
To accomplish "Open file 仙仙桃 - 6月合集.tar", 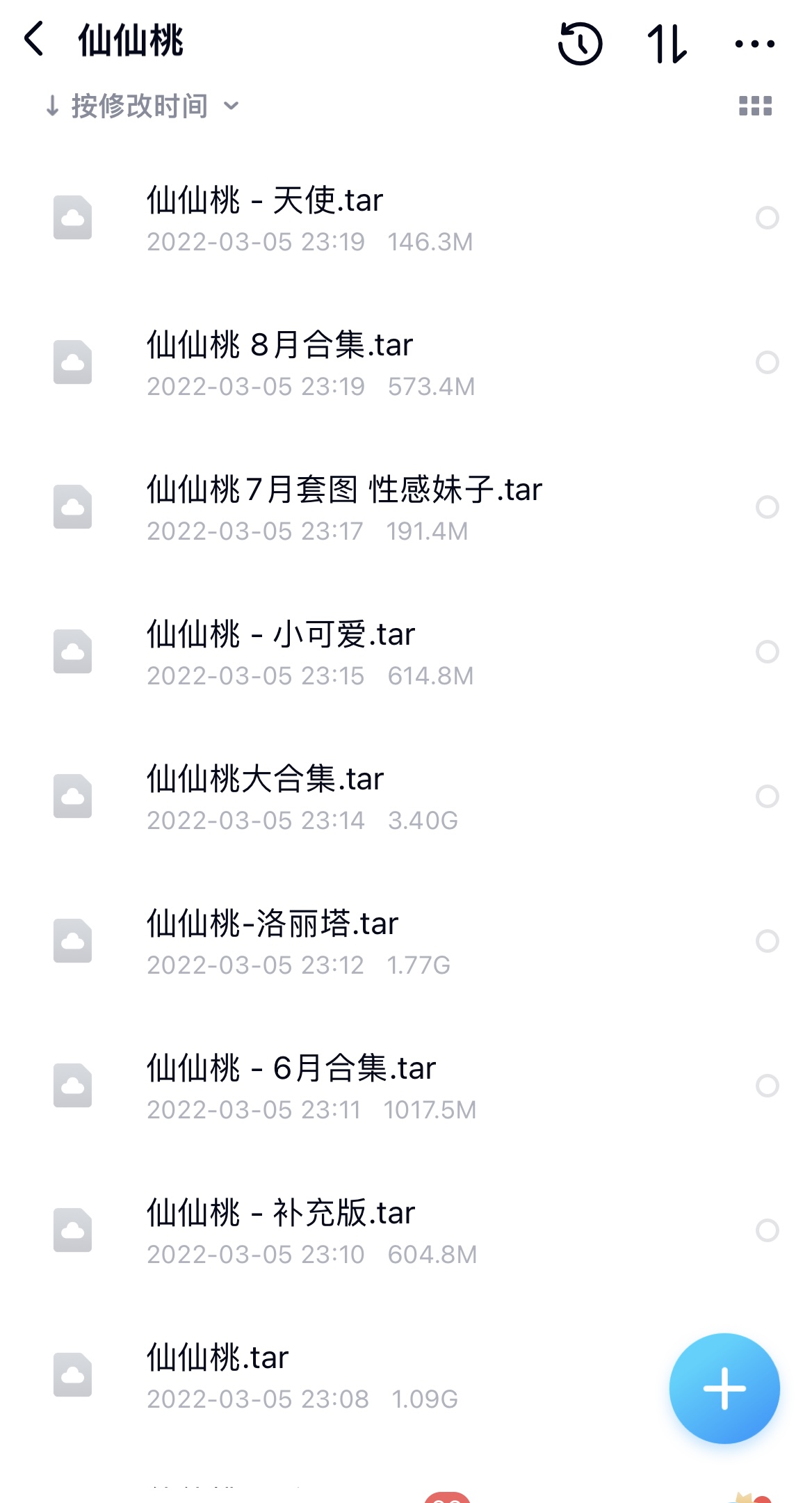I will pos(406,1086).
